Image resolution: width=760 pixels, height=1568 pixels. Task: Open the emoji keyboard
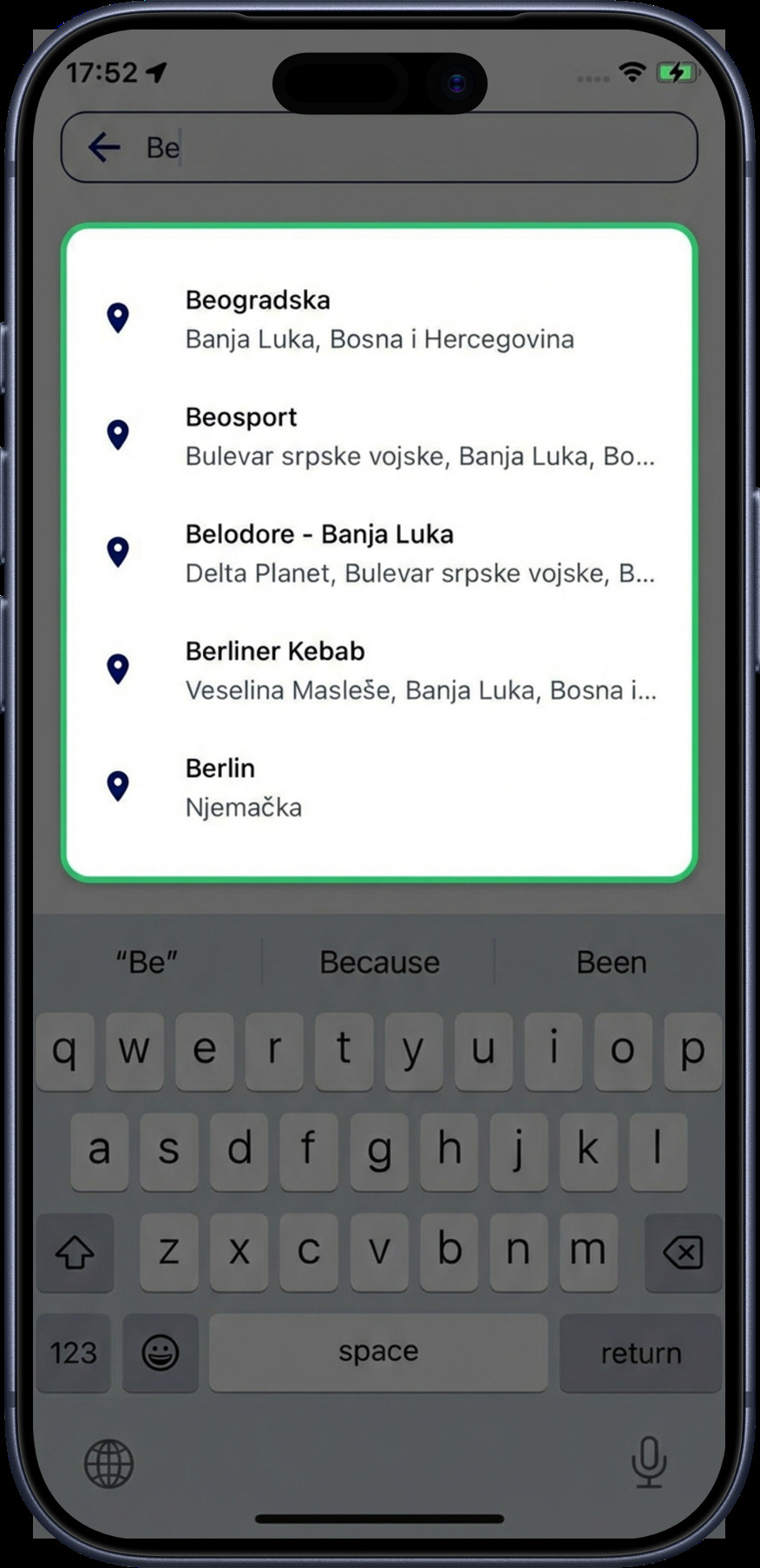pos(161,1352)
